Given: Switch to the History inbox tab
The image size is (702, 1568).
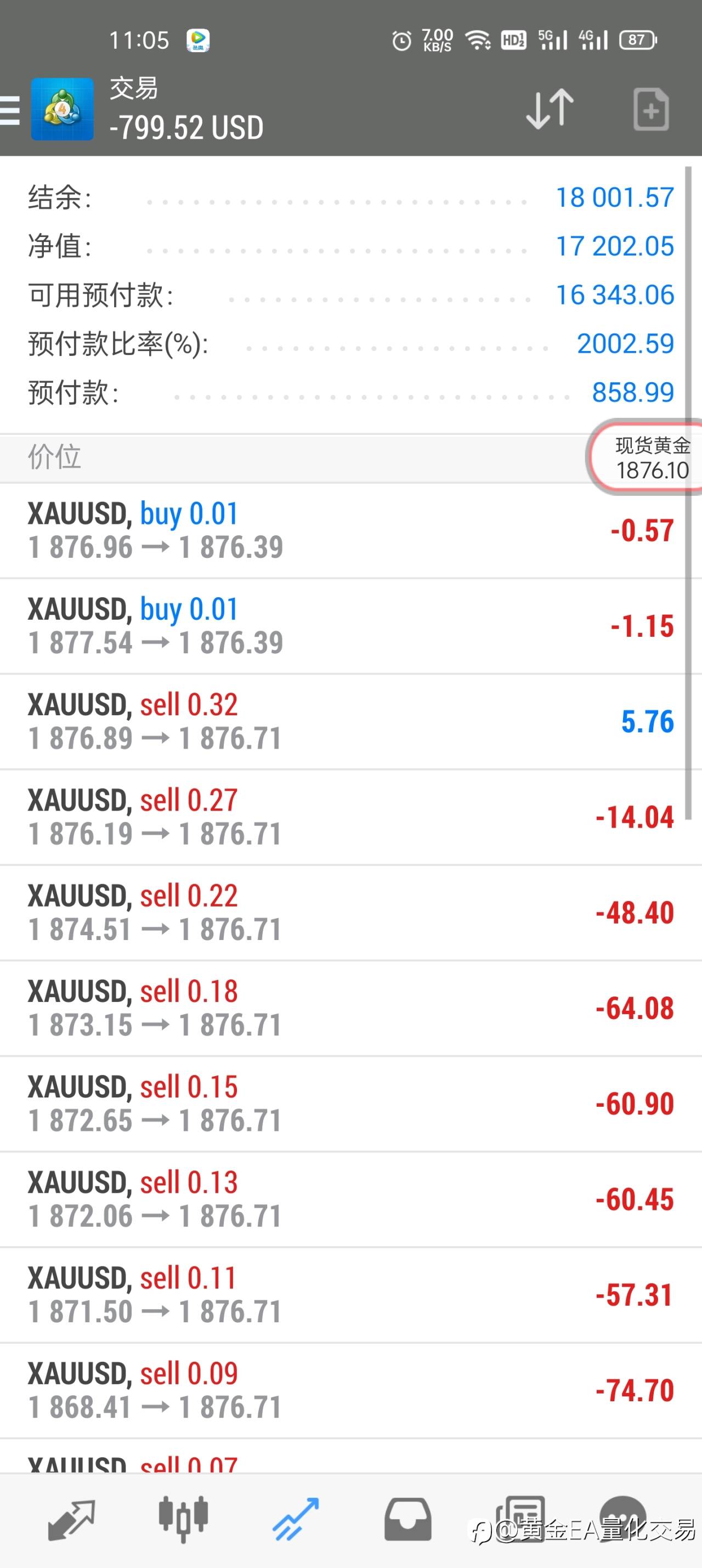Looking at the screenshot, I should (407, 1519).
